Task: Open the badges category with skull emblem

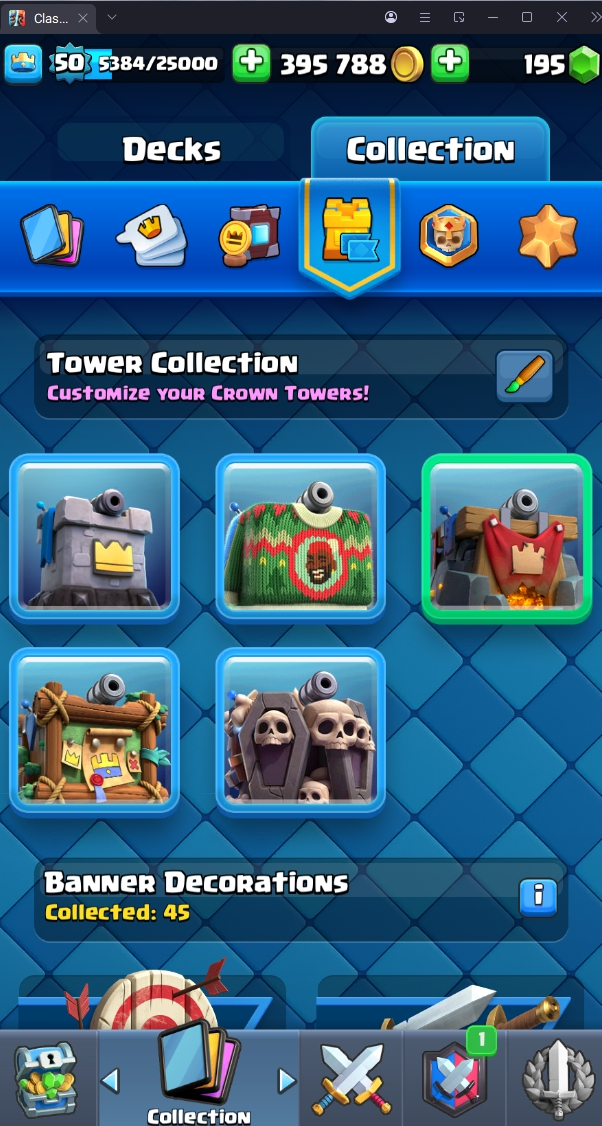Action: pyautogui.click(x=447, y=237)
